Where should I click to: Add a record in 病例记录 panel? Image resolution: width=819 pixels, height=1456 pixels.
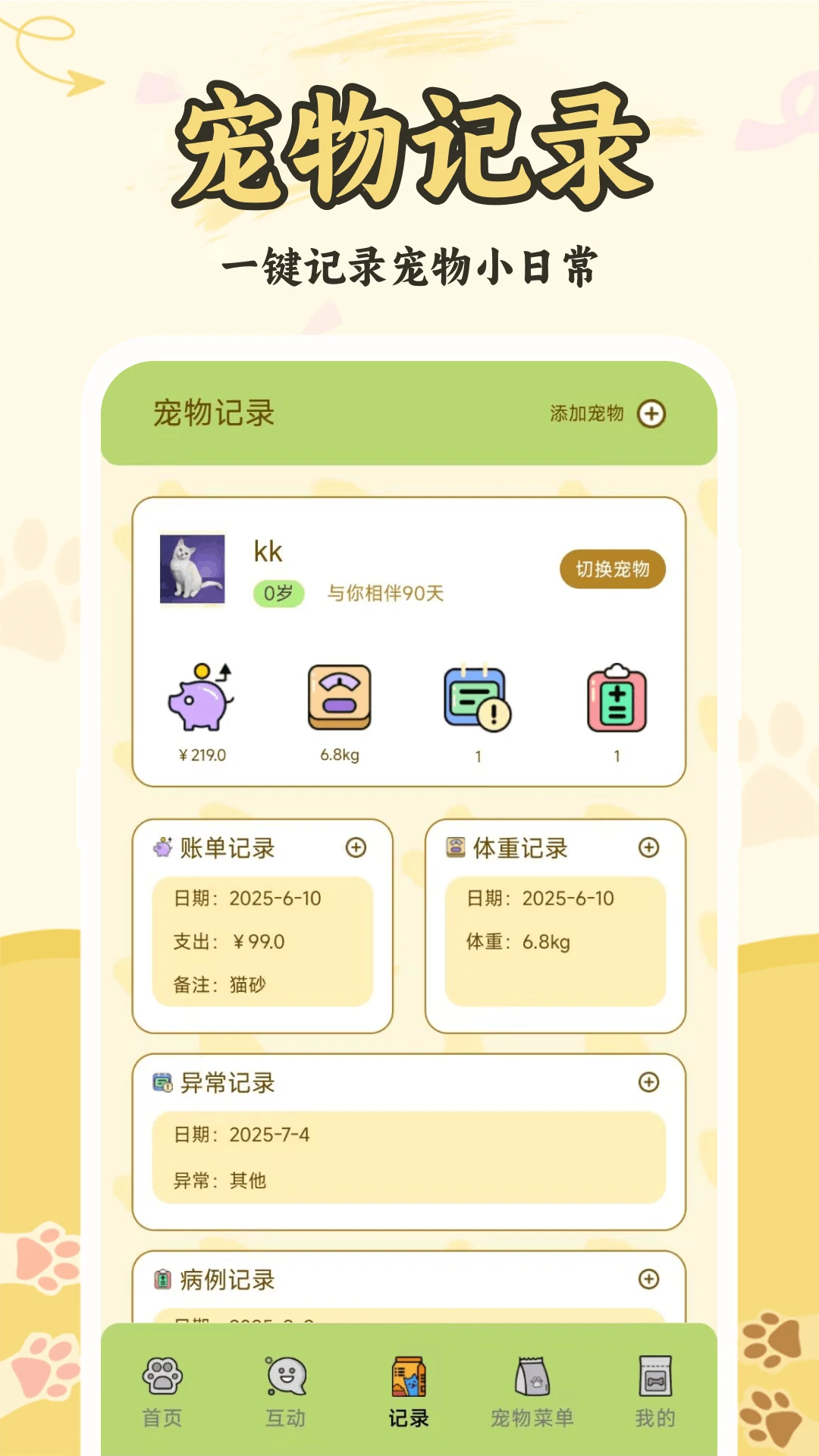649,1279
